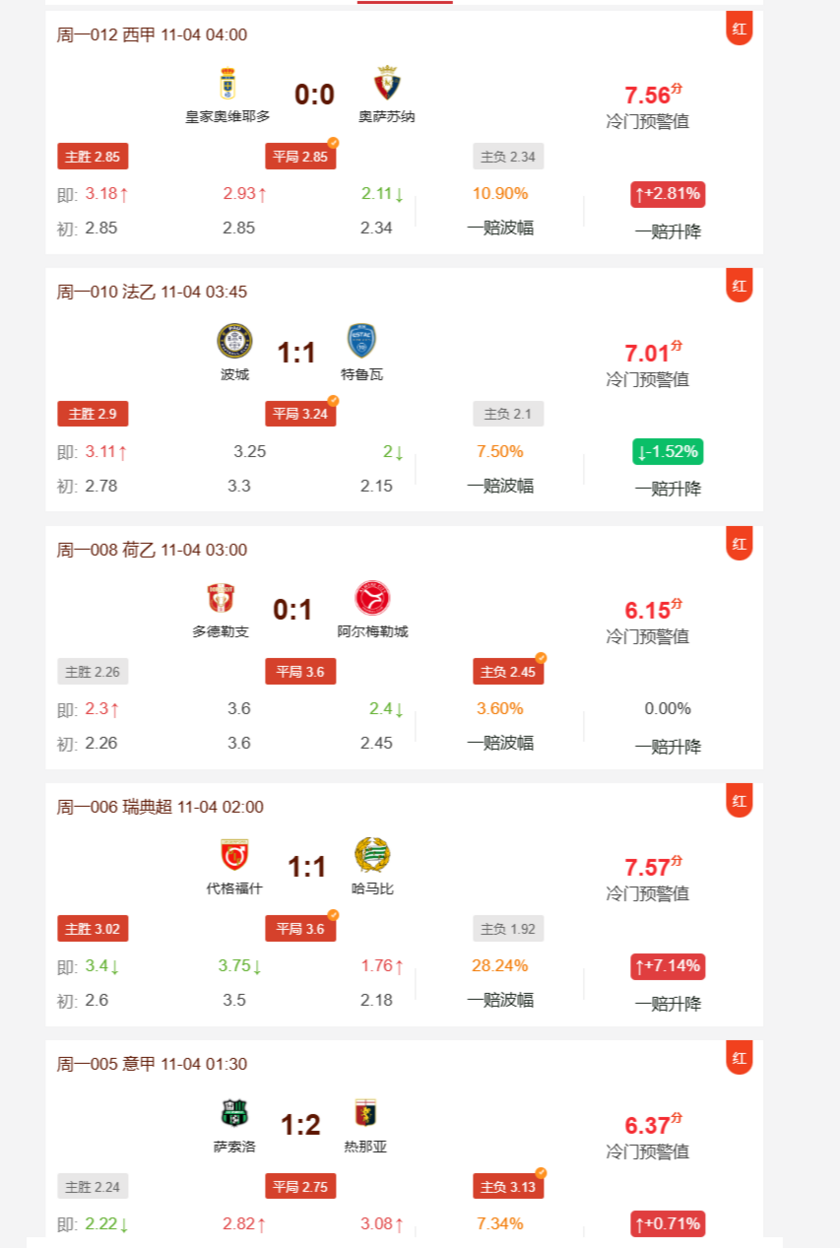This screenshot has width=840, height=1248.
Task: Open the 波城 vs 特鲁瓦 match card
Action: coord(296,352)
